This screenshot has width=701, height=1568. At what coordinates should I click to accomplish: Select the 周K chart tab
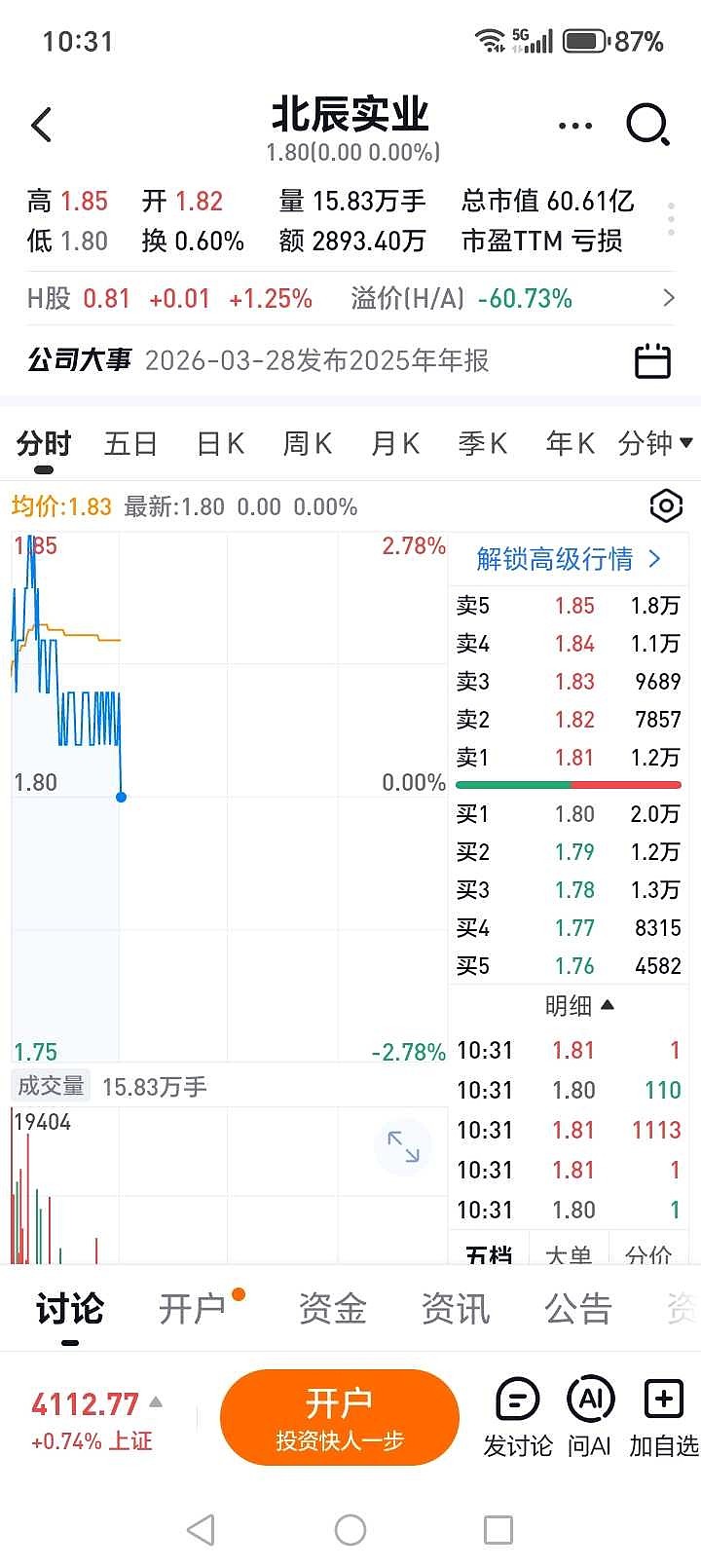coord(308,444)
